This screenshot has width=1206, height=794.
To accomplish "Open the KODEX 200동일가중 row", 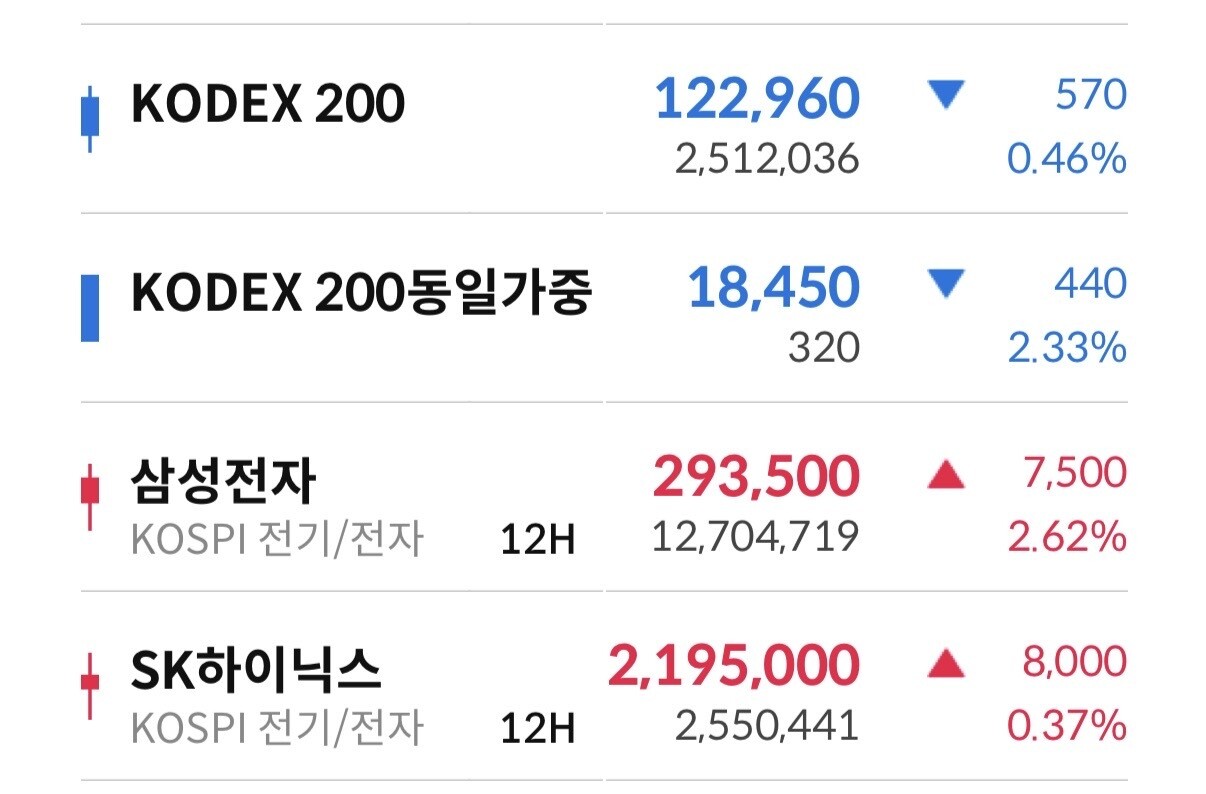I will (x=604, y=308).
